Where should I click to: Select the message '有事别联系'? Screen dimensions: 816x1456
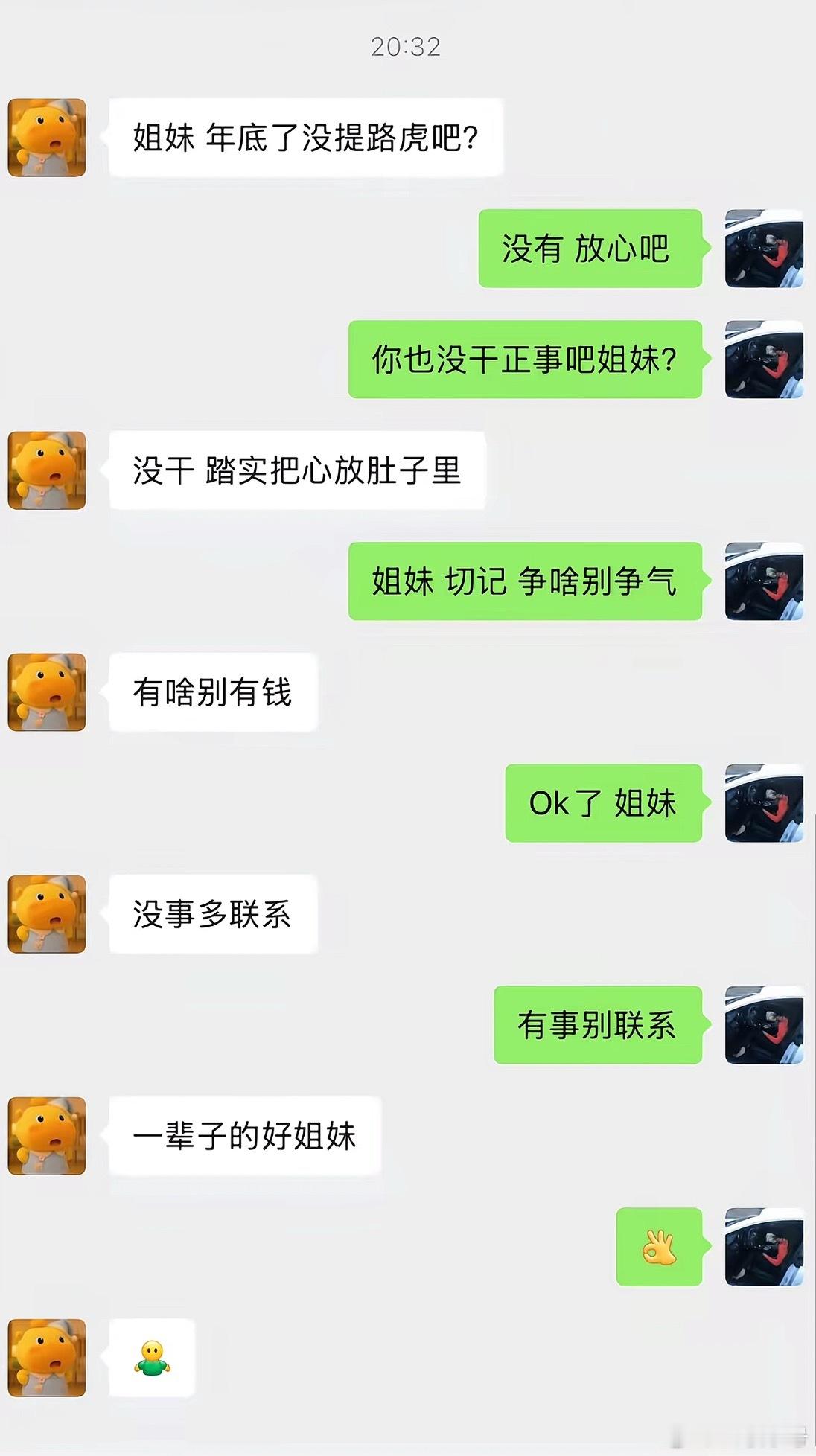tap(596, 1025)
